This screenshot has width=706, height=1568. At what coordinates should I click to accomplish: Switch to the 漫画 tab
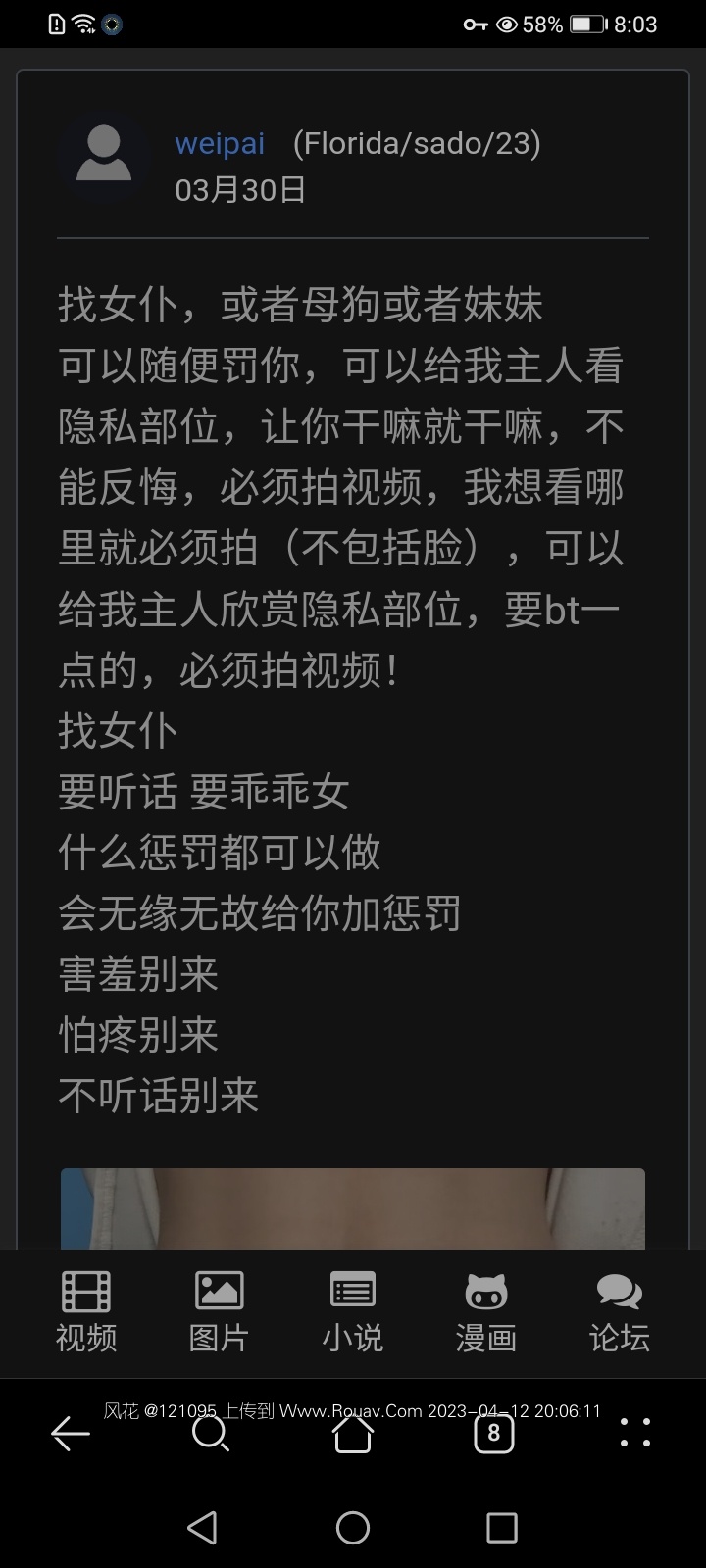tap(485, 1311)
